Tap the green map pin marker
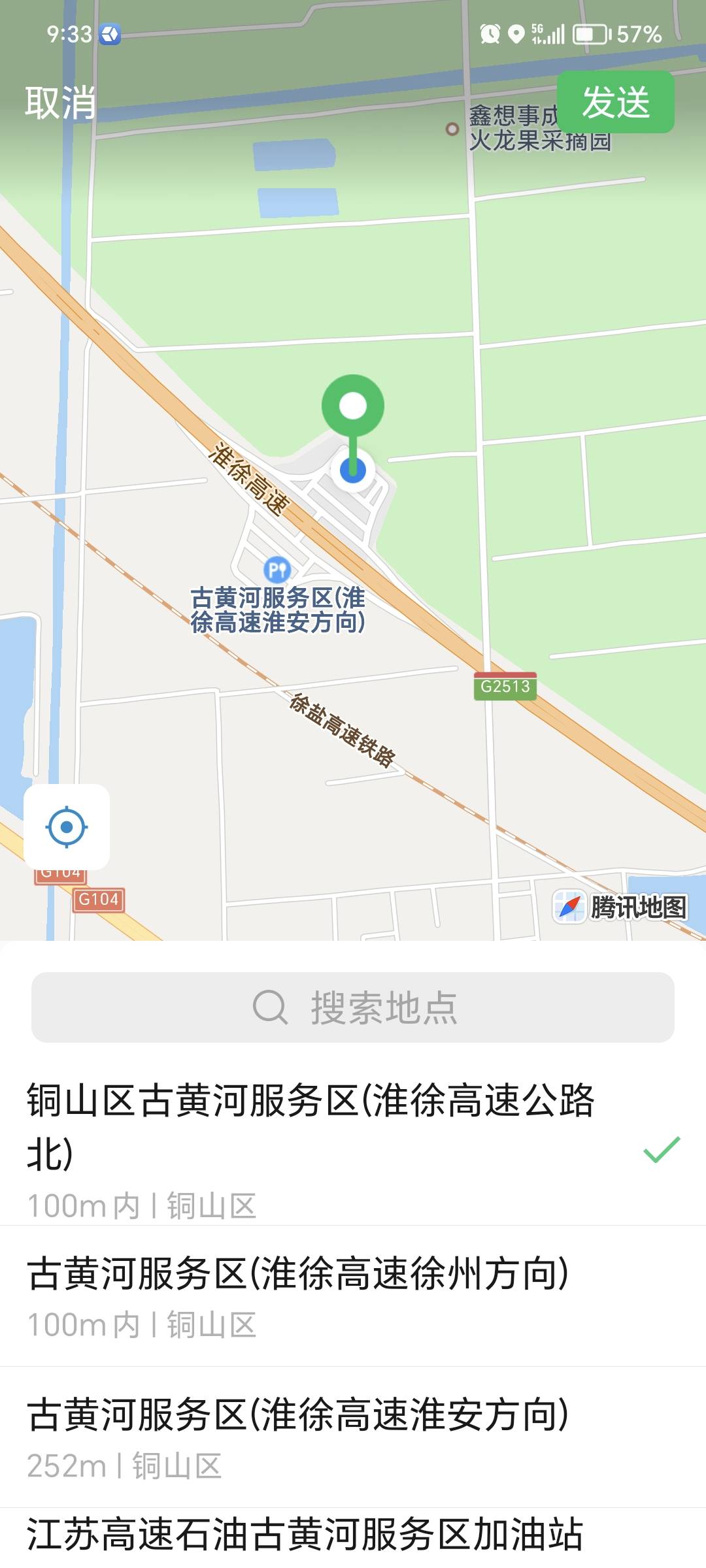Viewport: 706px width, 1568px height. click(354, 406)
